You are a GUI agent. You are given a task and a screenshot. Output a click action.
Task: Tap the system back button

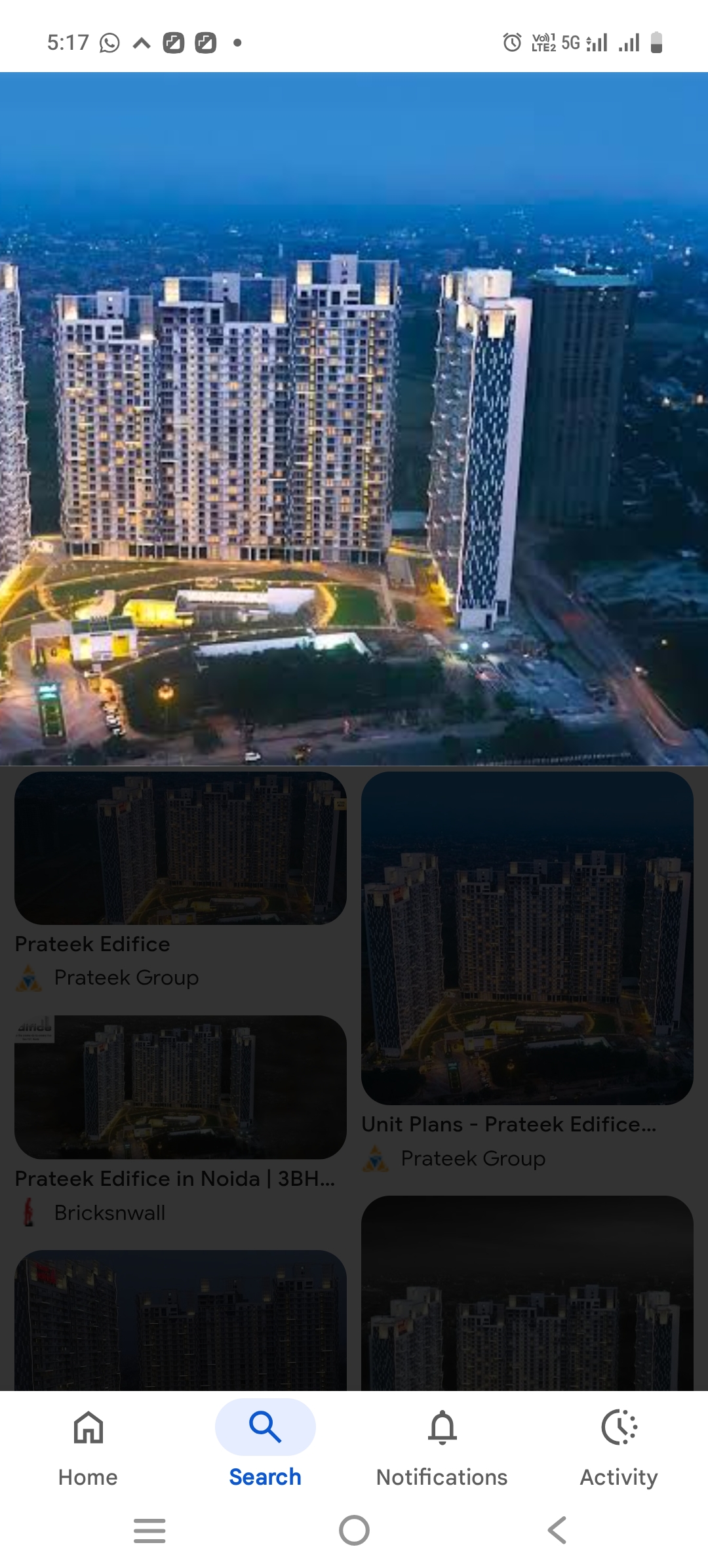pos(557,1531)
